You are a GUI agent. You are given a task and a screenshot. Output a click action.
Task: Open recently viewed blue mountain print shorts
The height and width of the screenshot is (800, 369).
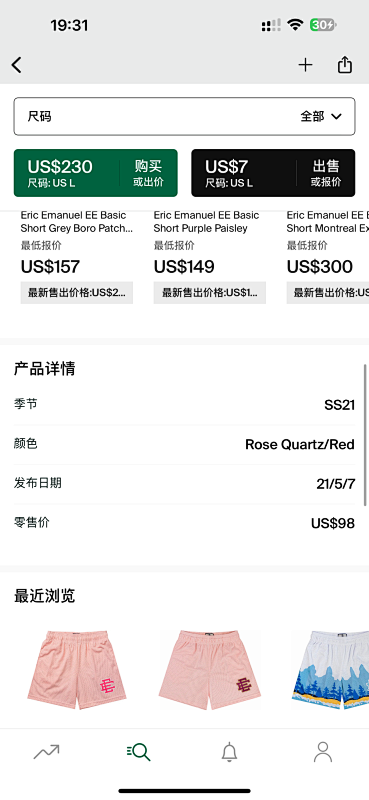[331, 669]
